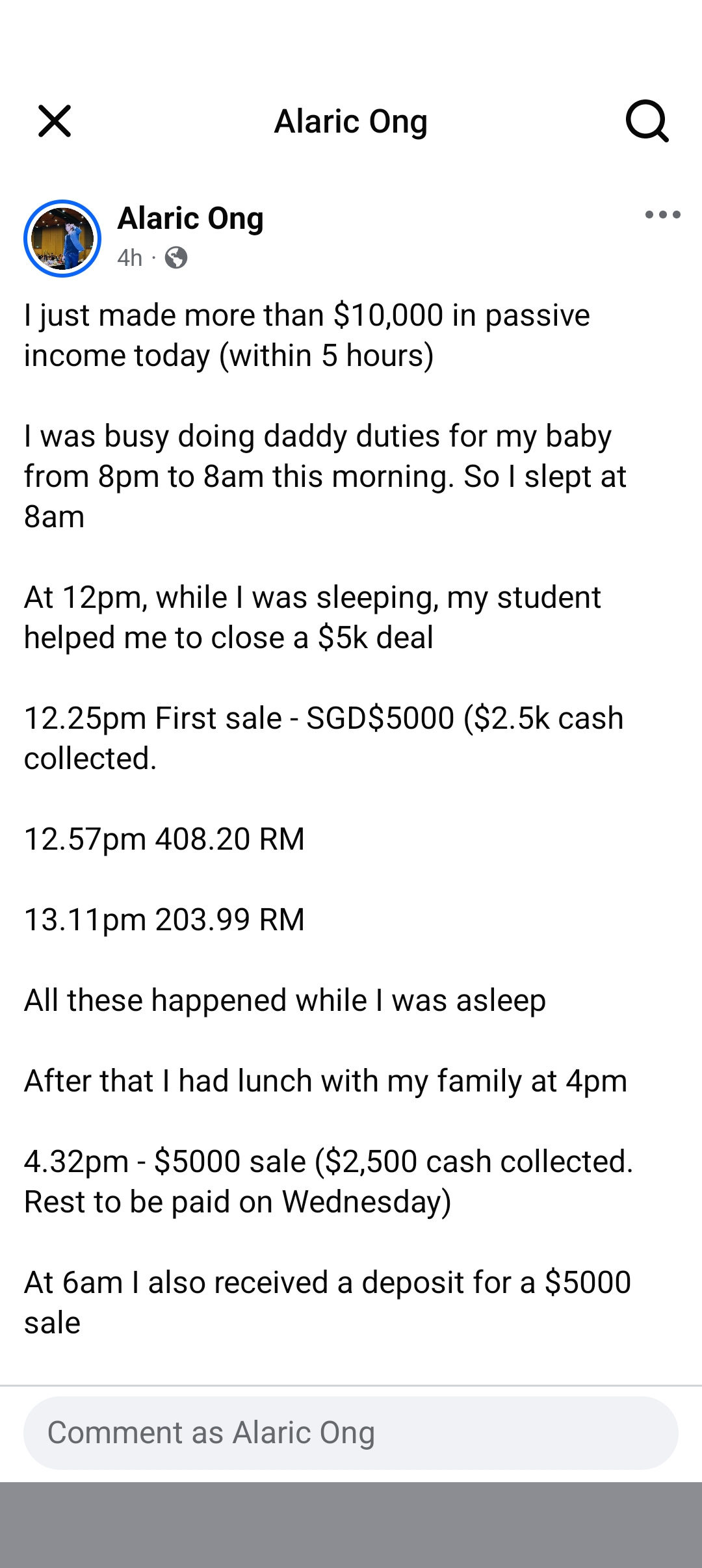
Task: Close the Alaric Ong post view
Action: [55, 121]
